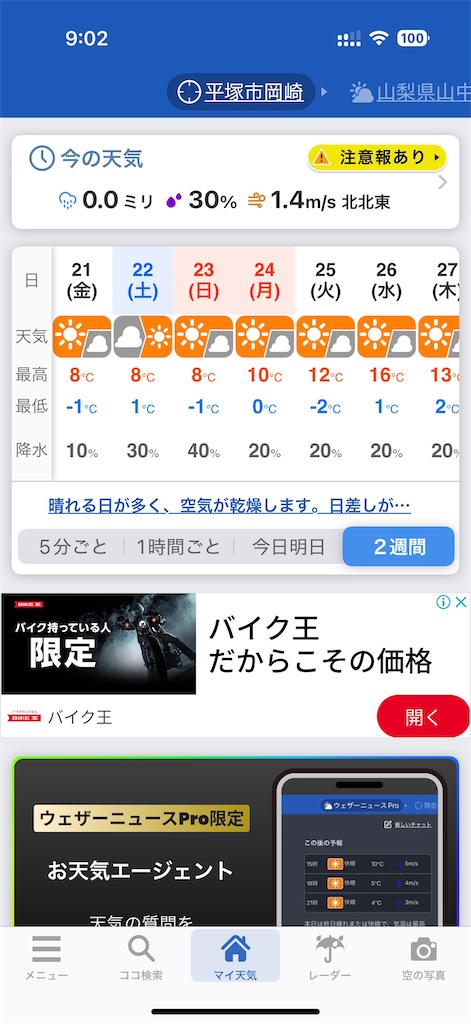
Task: Switch to the 今日明日 forecast tab
Action: click(288, 547)
